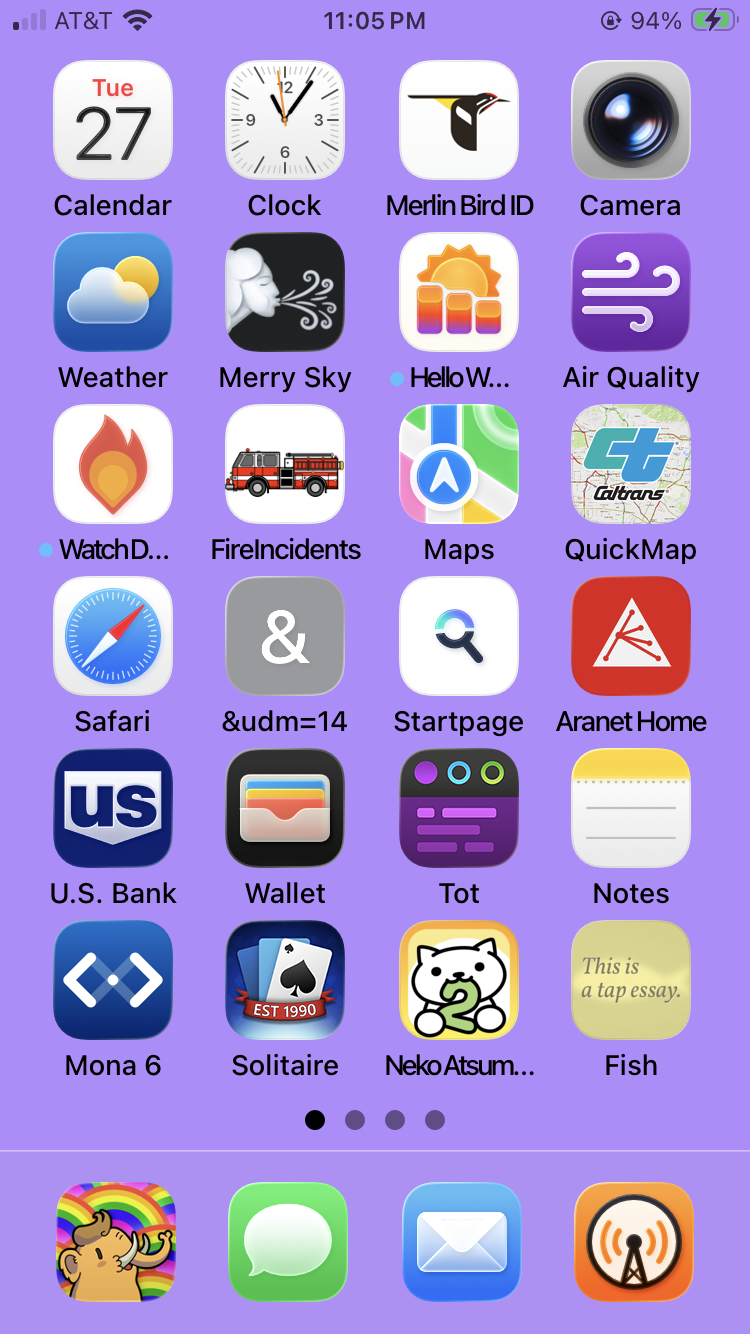750x1334 pixels.
Task: Open Merlin Bird ID
Action: pos(459,120)
